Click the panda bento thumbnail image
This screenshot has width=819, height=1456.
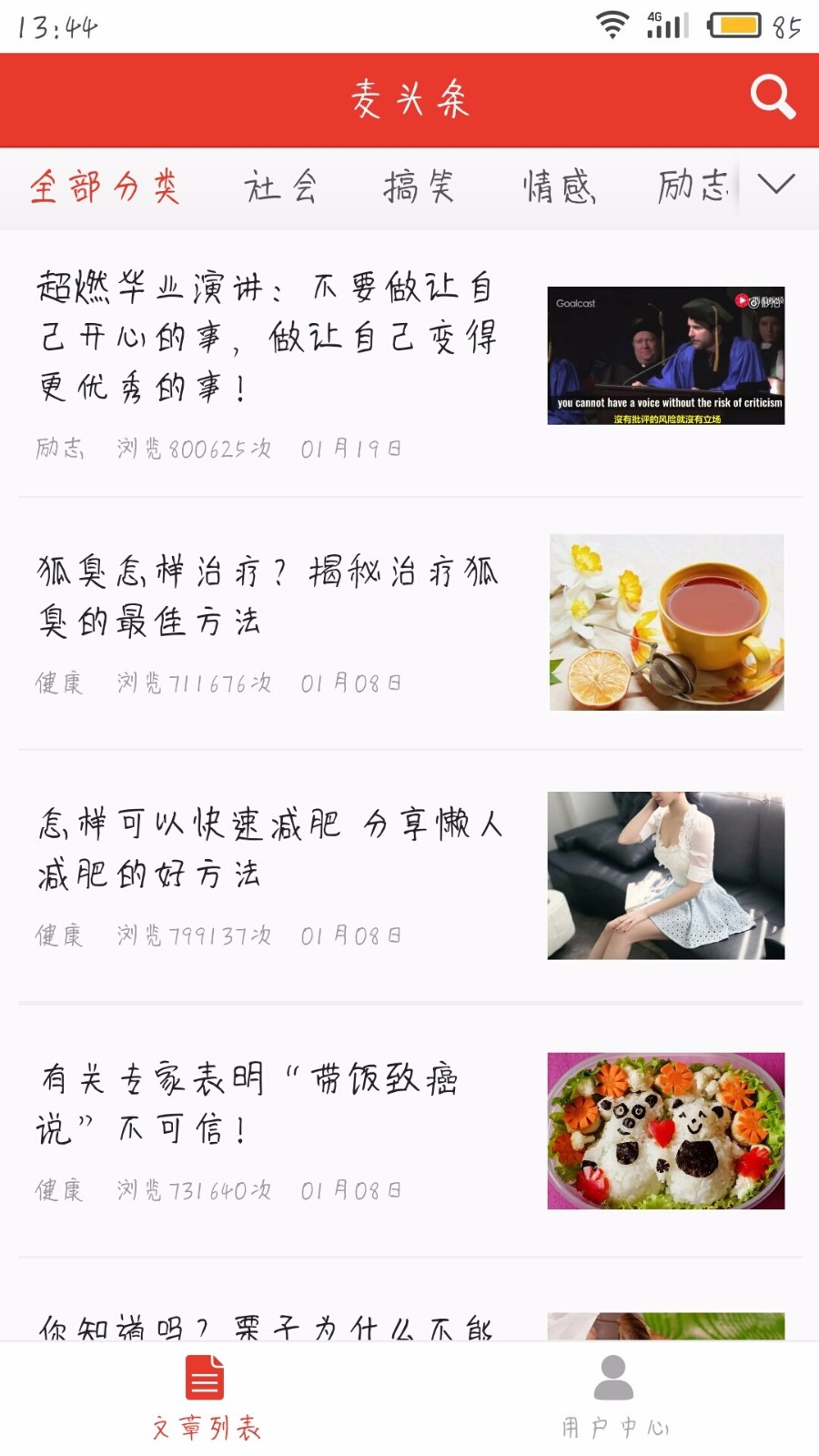coord(666,1130)
